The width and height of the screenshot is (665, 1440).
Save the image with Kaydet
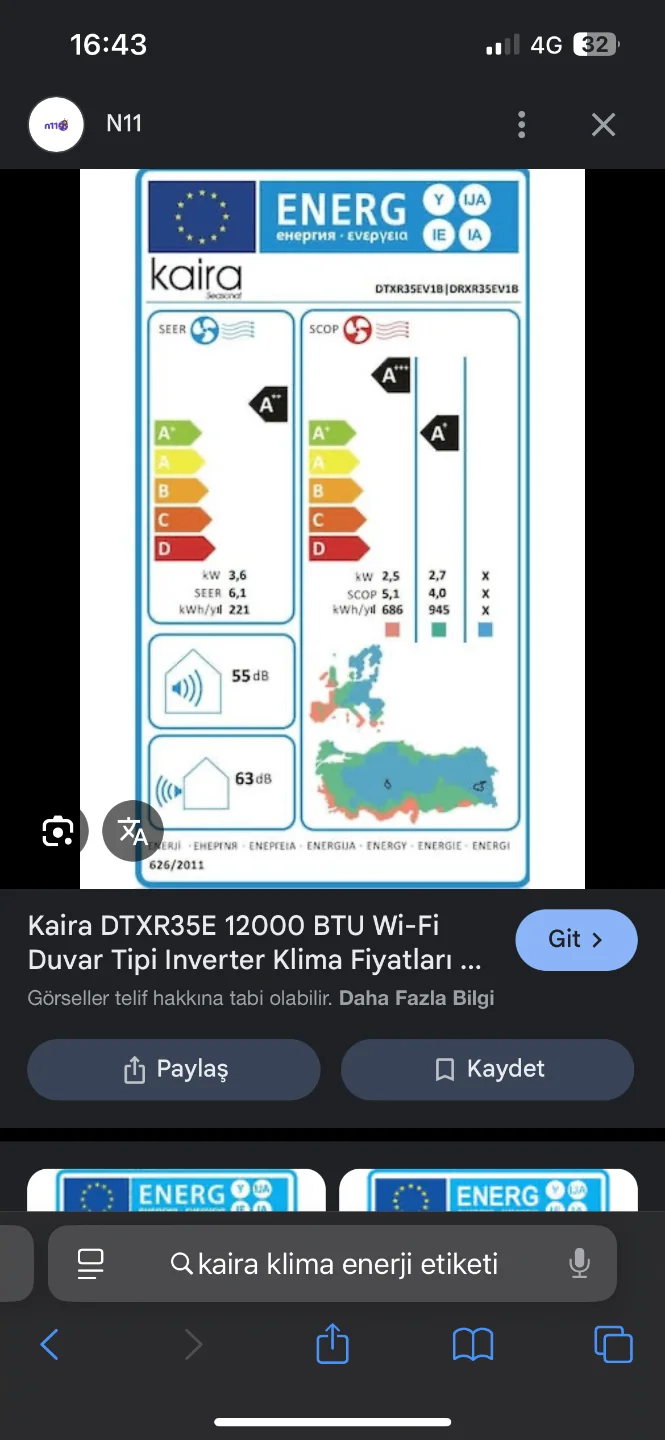coord(487,1069)
